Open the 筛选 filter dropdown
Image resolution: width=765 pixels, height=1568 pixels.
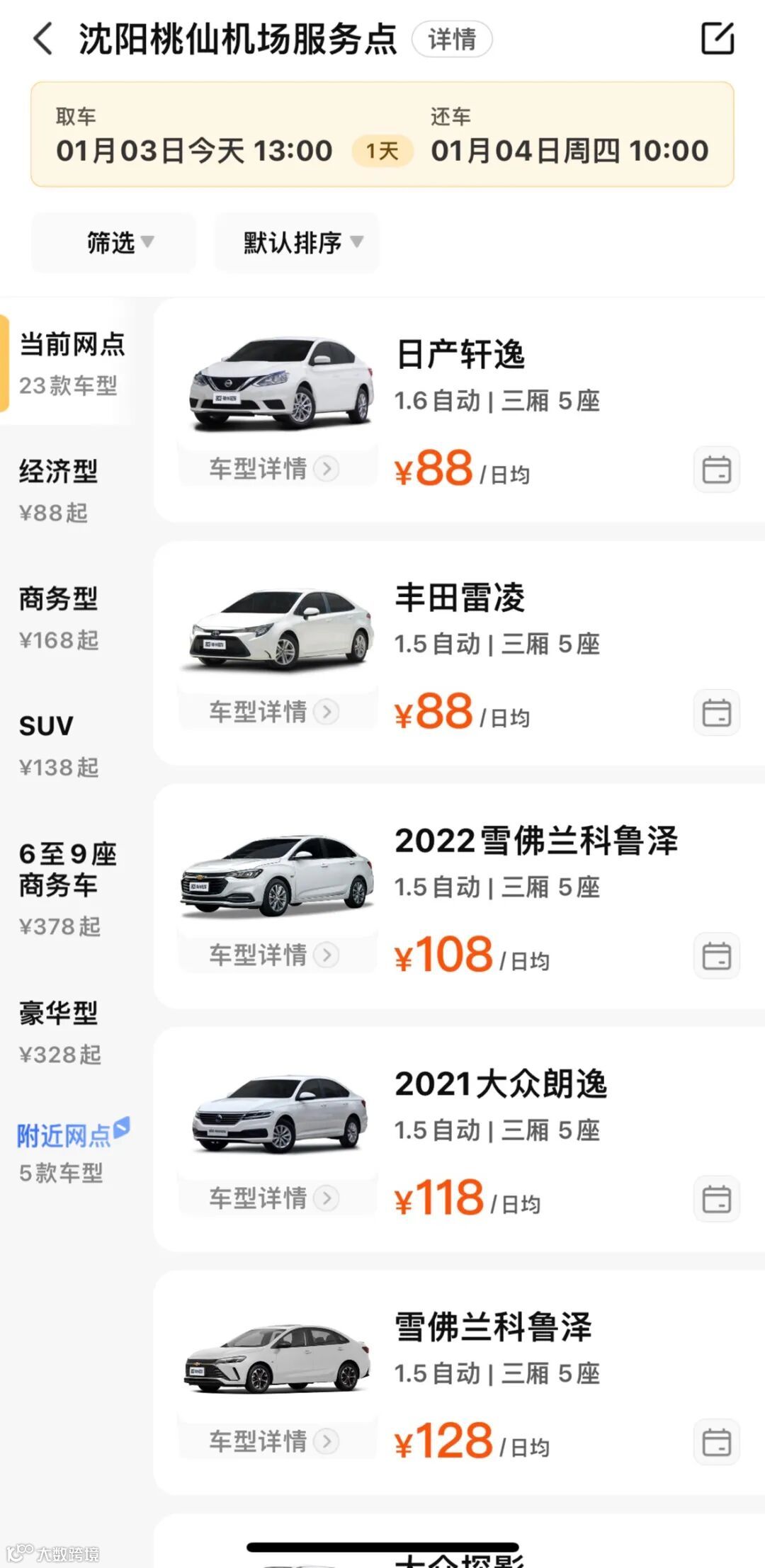[113, 242]
